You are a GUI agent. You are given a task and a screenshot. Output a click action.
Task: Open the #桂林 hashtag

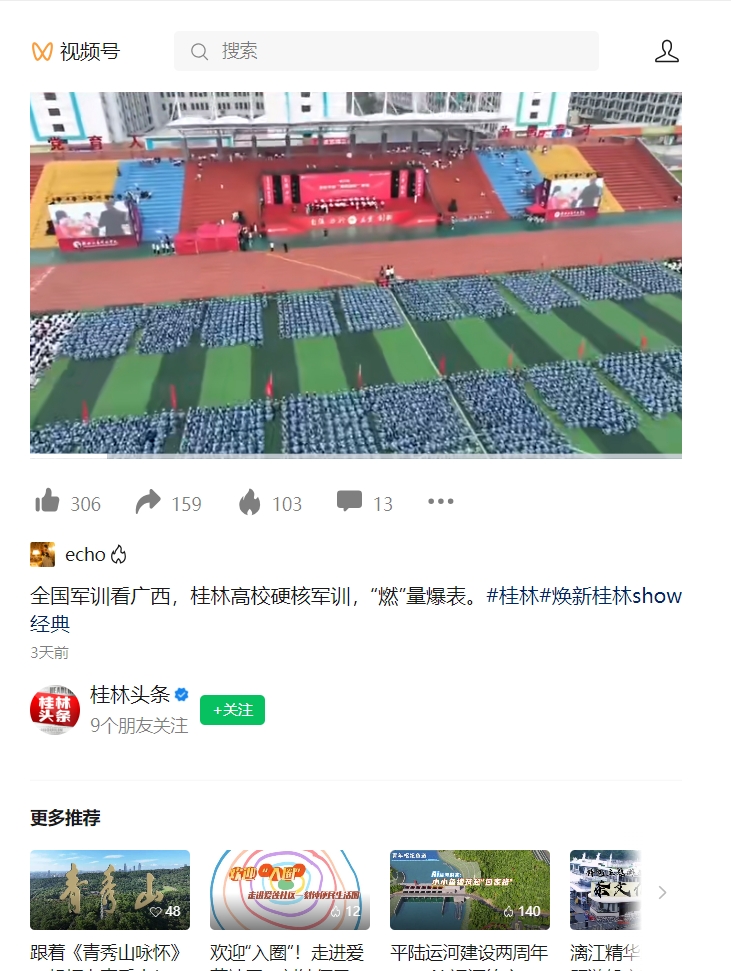512,597
